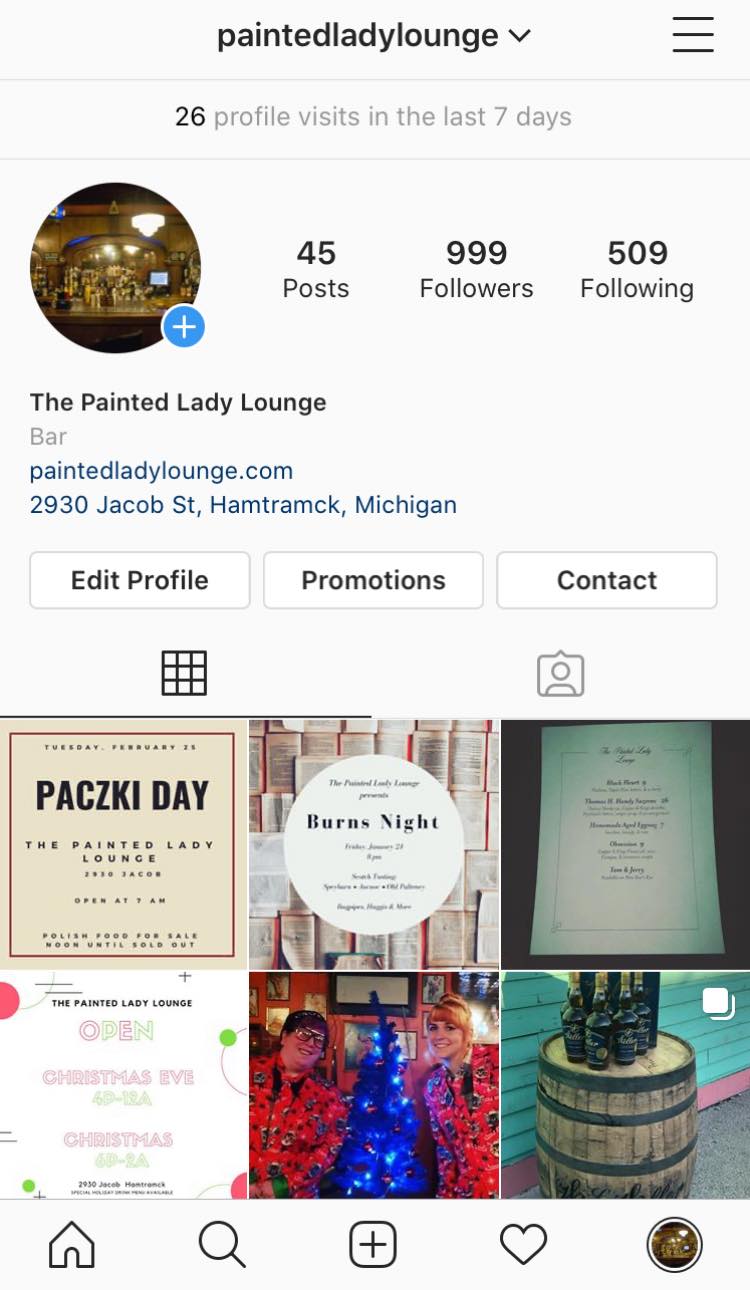
Task: Open the search and explore tab
Action: tap(222, 1245)
